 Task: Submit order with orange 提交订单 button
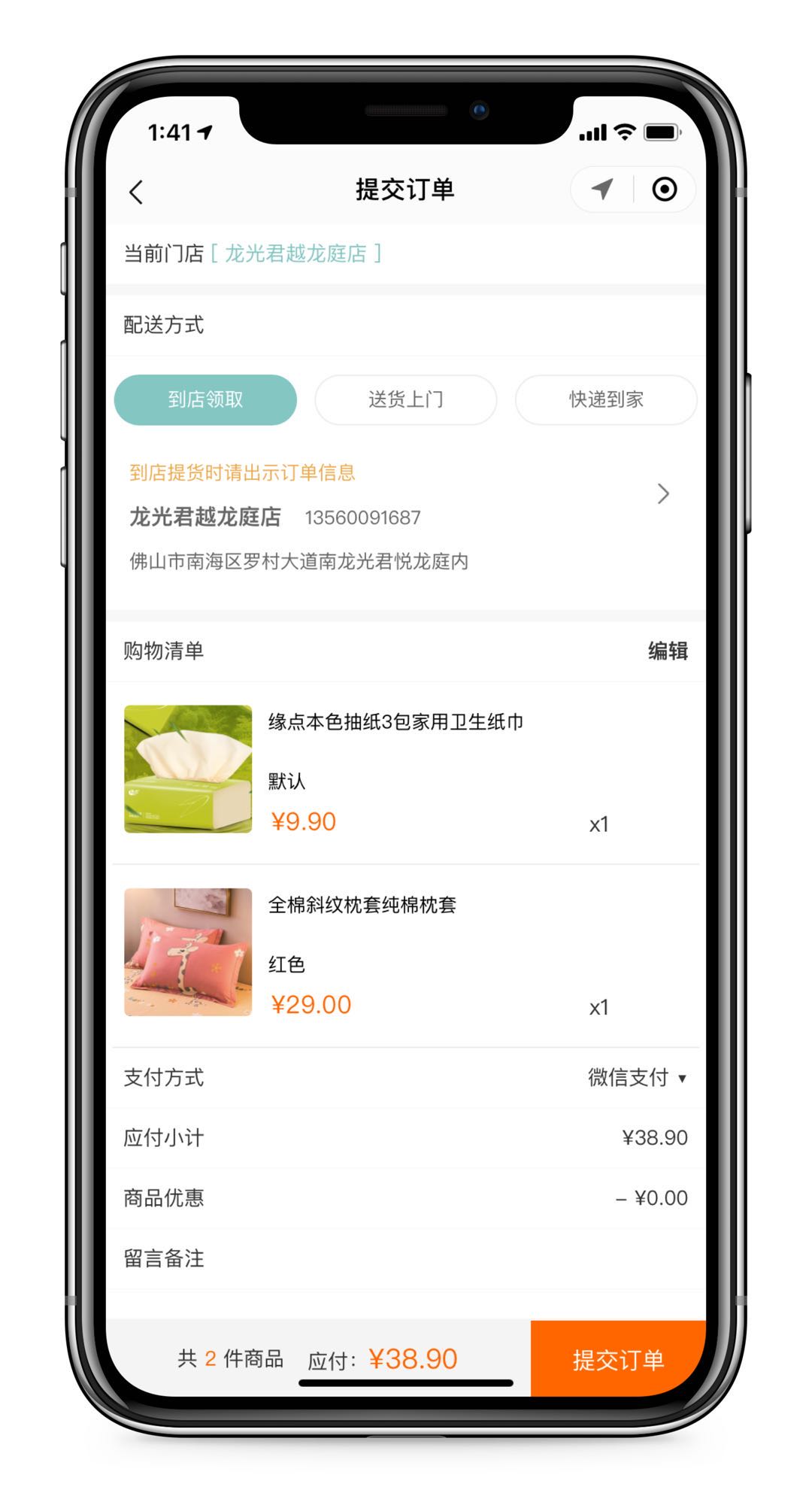pyautogui.click(x=617, y=1359)
